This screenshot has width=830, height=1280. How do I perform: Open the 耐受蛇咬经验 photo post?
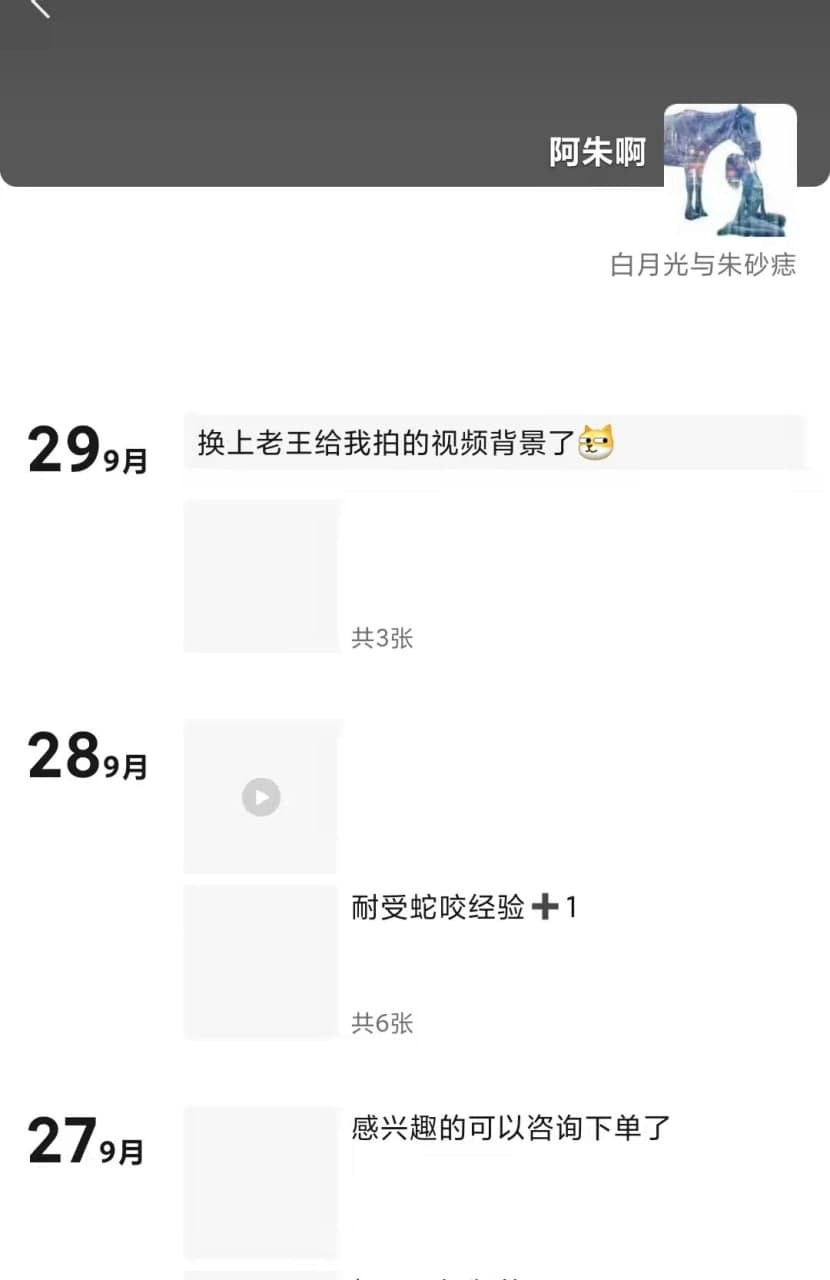coord(262,962)
